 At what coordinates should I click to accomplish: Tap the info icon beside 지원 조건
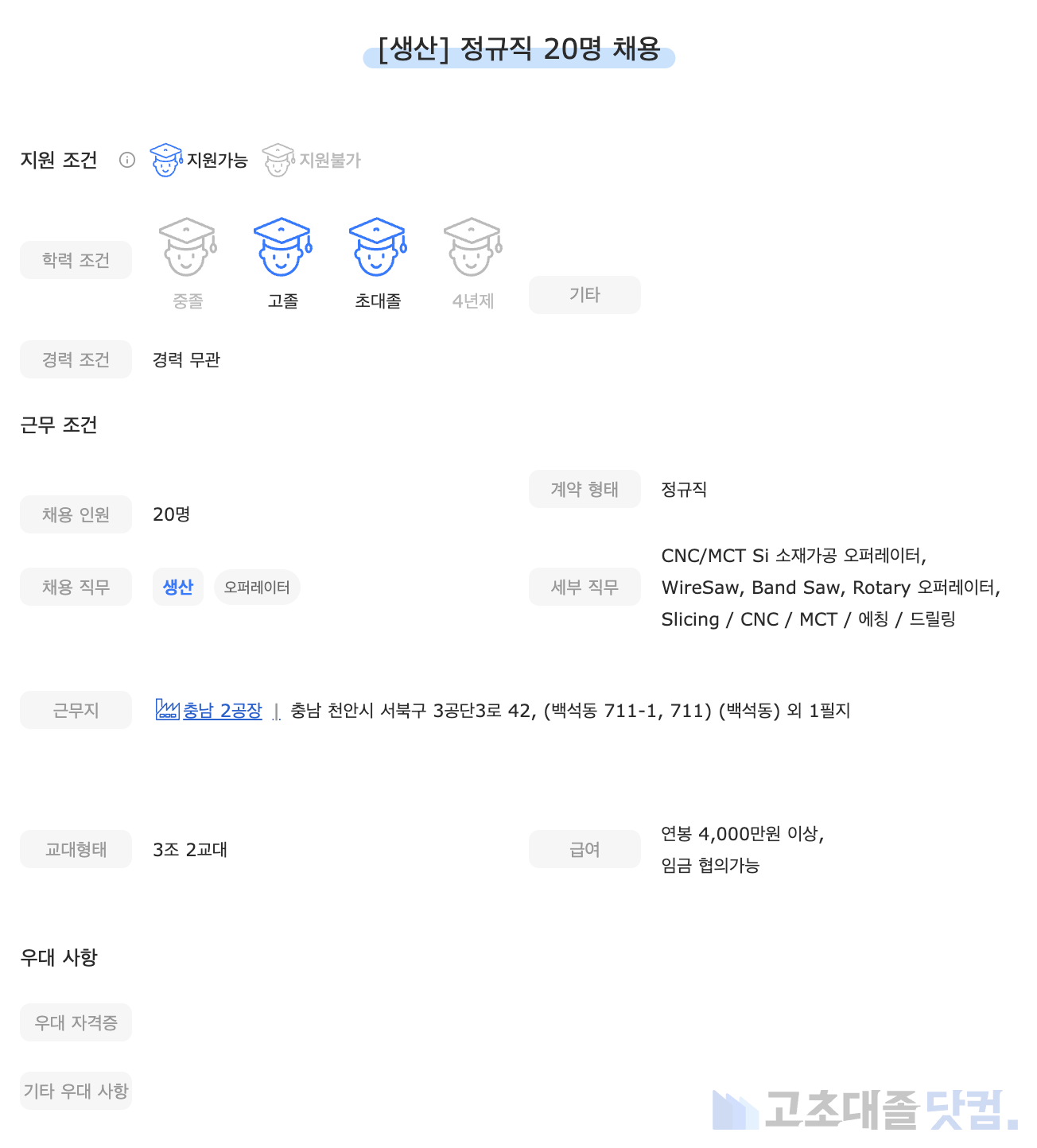tap(127, 161)
